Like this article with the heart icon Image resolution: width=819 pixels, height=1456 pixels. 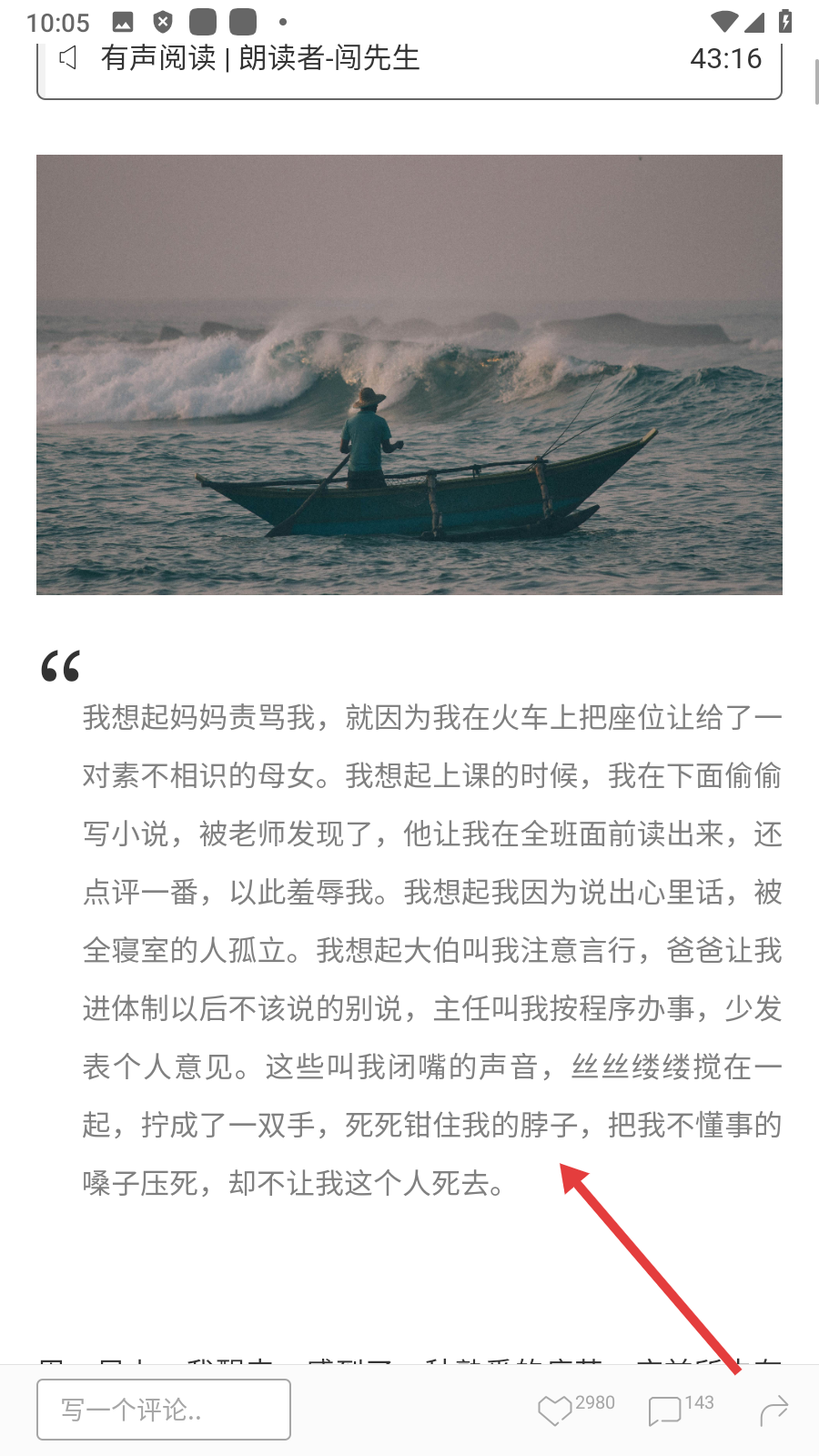(554, 1411)
